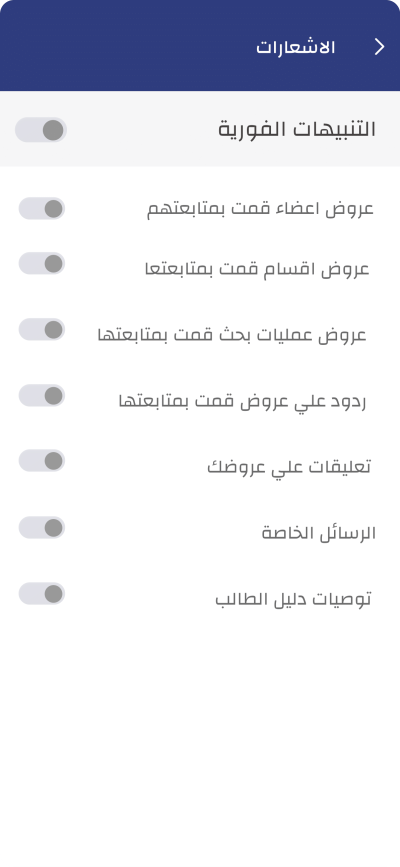This screenshot has height=867, width=400.
Task: Toggle ردود علي عروض قمت بمتابعتها switch
Action: [x=42, y=395]
